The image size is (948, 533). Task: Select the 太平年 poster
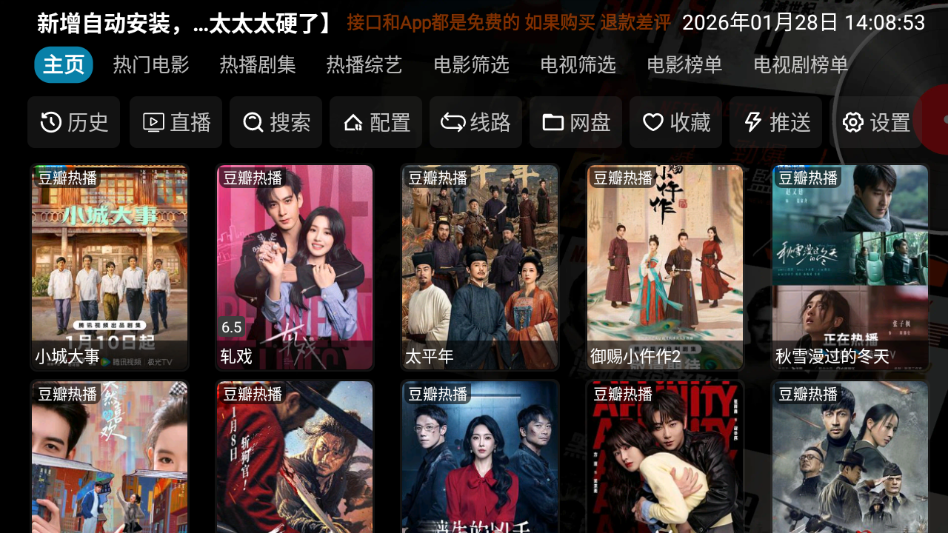tap(480, 267)
